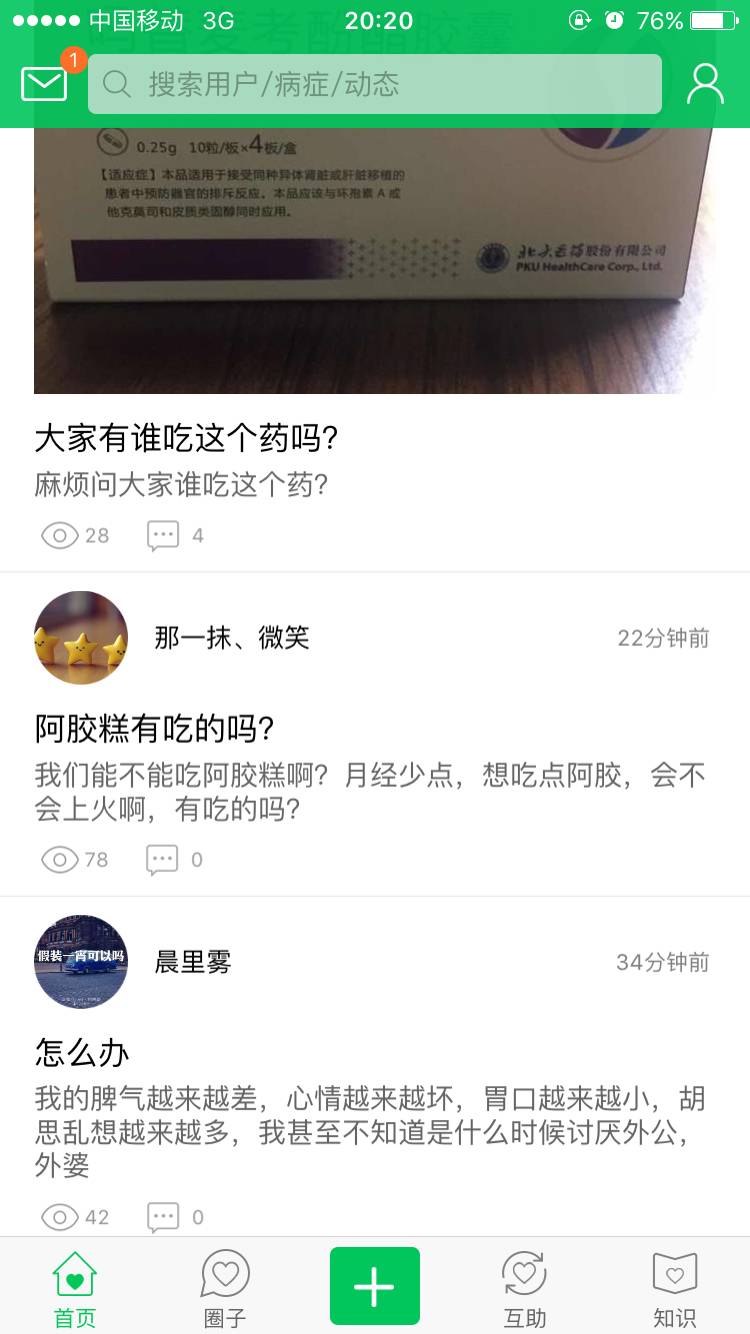750x1334 pixels.
Task: View the medicine box photo
Action: (375, 260)
